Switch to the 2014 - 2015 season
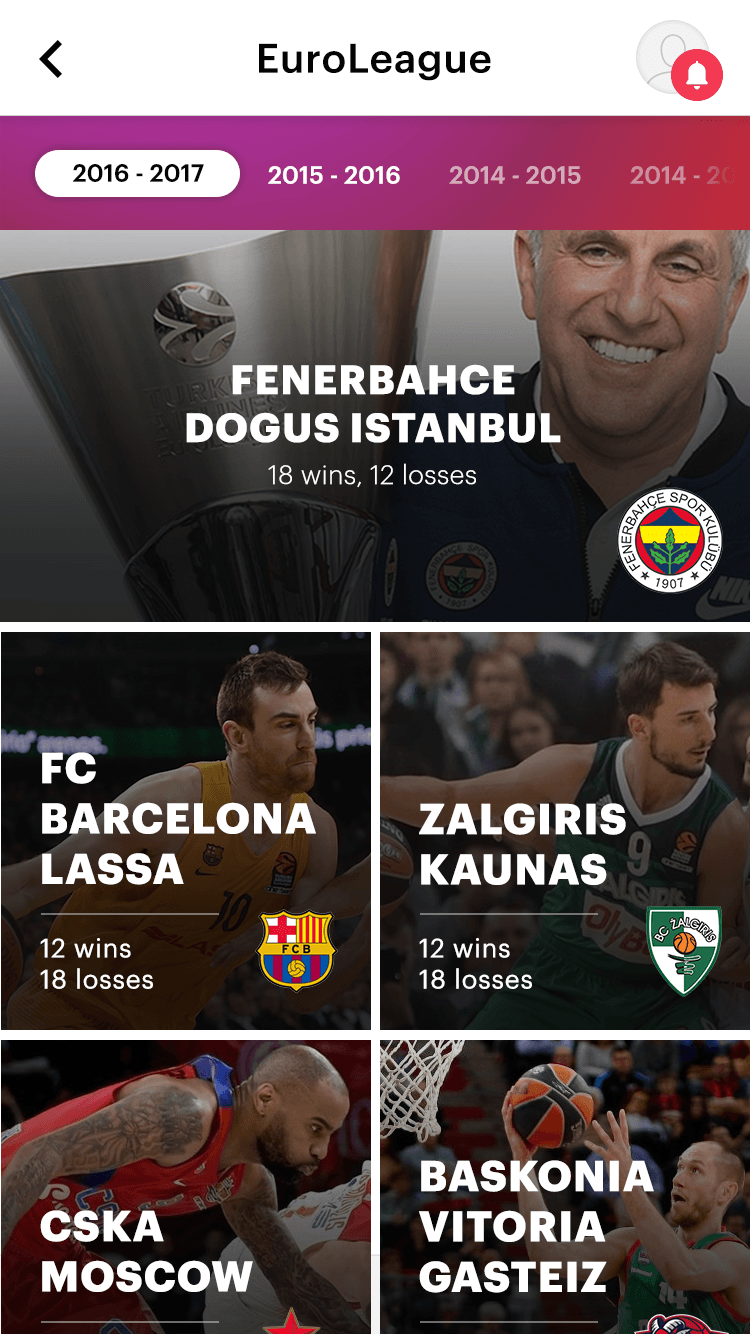Viewport: 750px width, 1334px height. [x=515, y=175]
